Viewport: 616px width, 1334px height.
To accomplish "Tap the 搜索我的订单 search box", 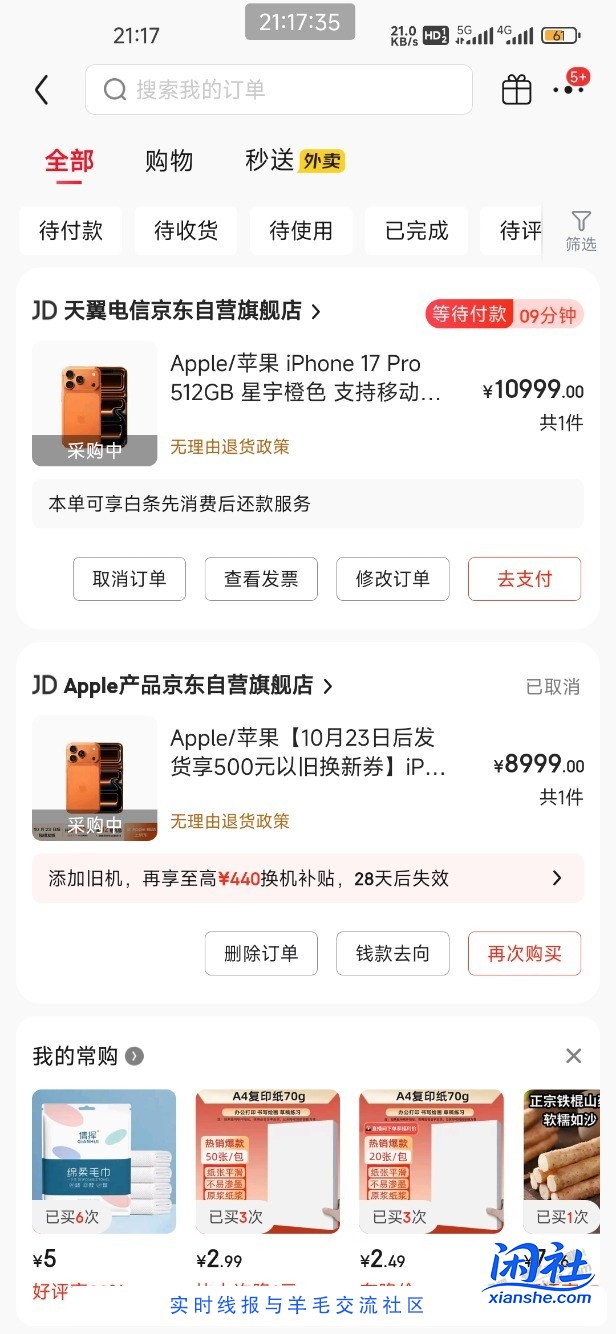I will pyautogui.click(x=278, y=90).
